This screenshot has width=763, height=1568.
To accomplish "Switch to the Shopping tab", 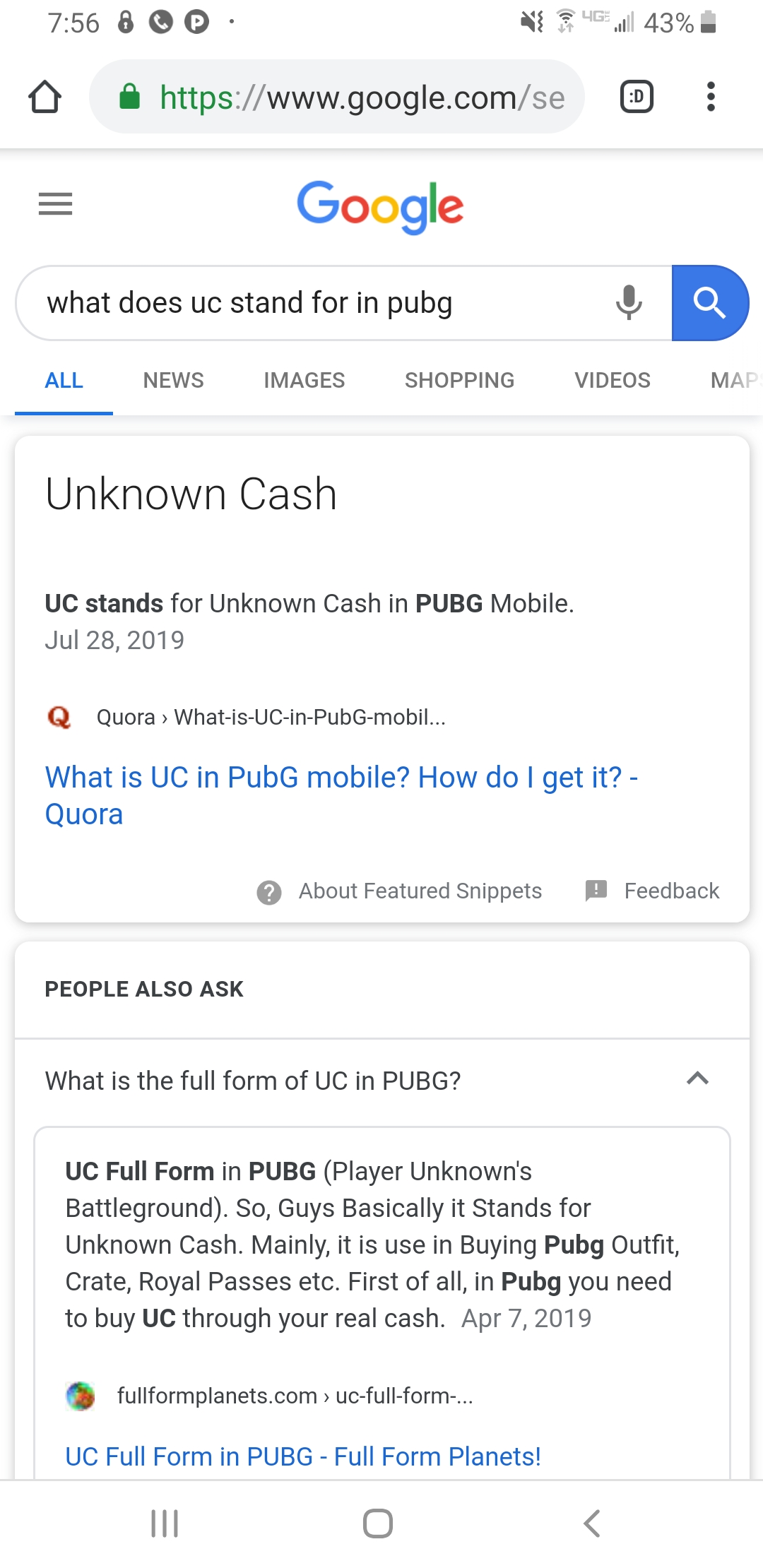I will [x=459, y=380].
